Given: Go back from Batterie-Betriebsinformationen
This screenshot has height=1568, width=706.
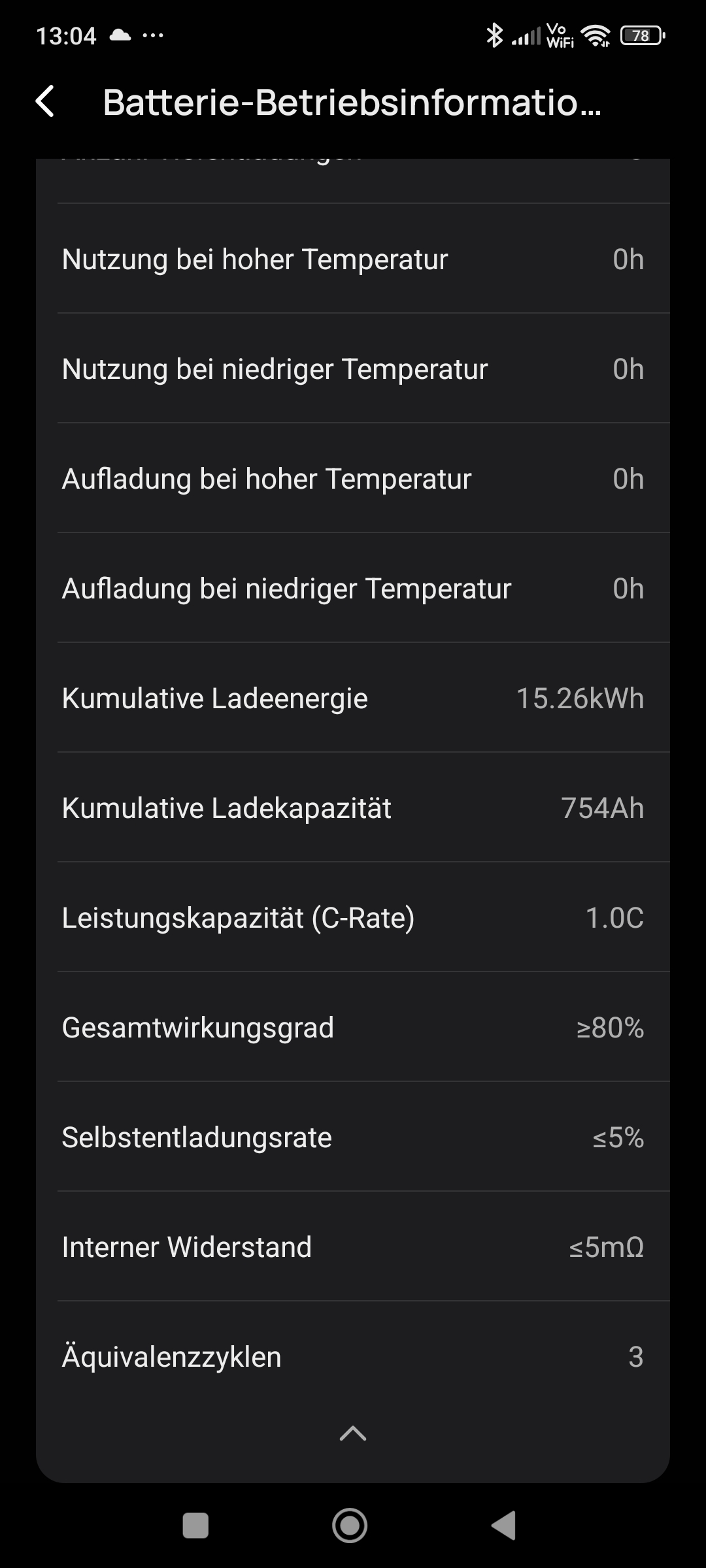Looking at the screenshot, I should (x=44, y=102).
